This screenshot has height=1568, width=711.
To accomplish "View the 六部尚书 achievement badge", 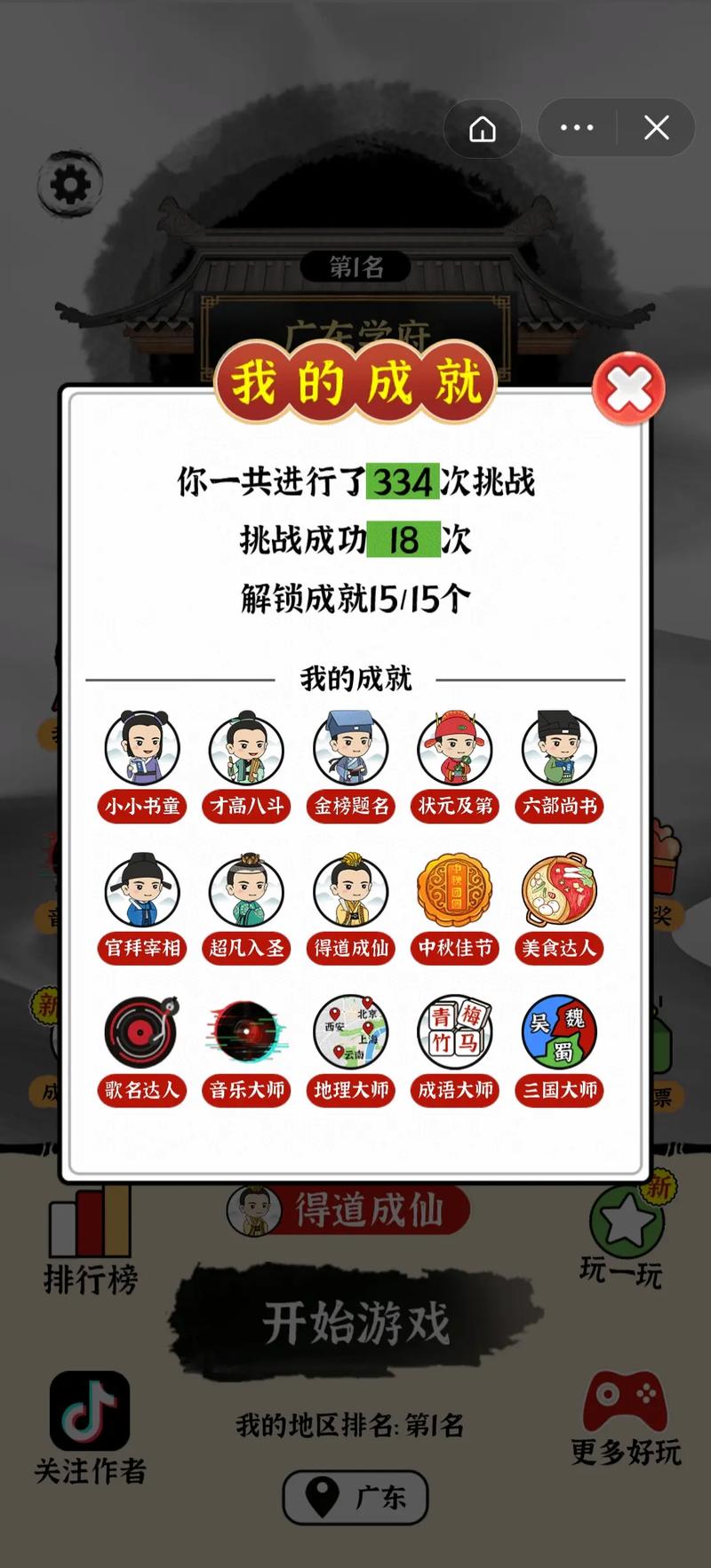I will 559,751.
